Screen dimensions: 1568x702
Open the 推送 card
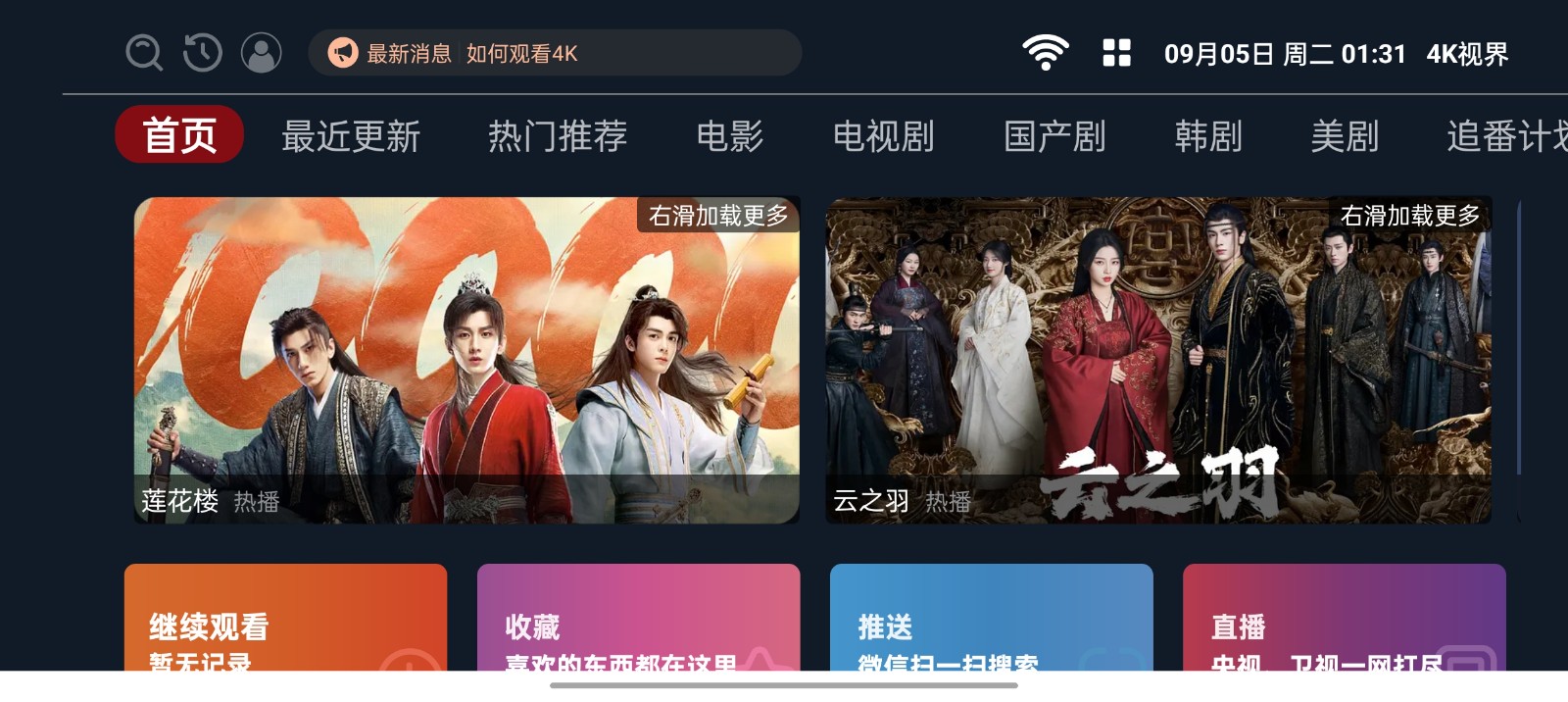(991, 619)
